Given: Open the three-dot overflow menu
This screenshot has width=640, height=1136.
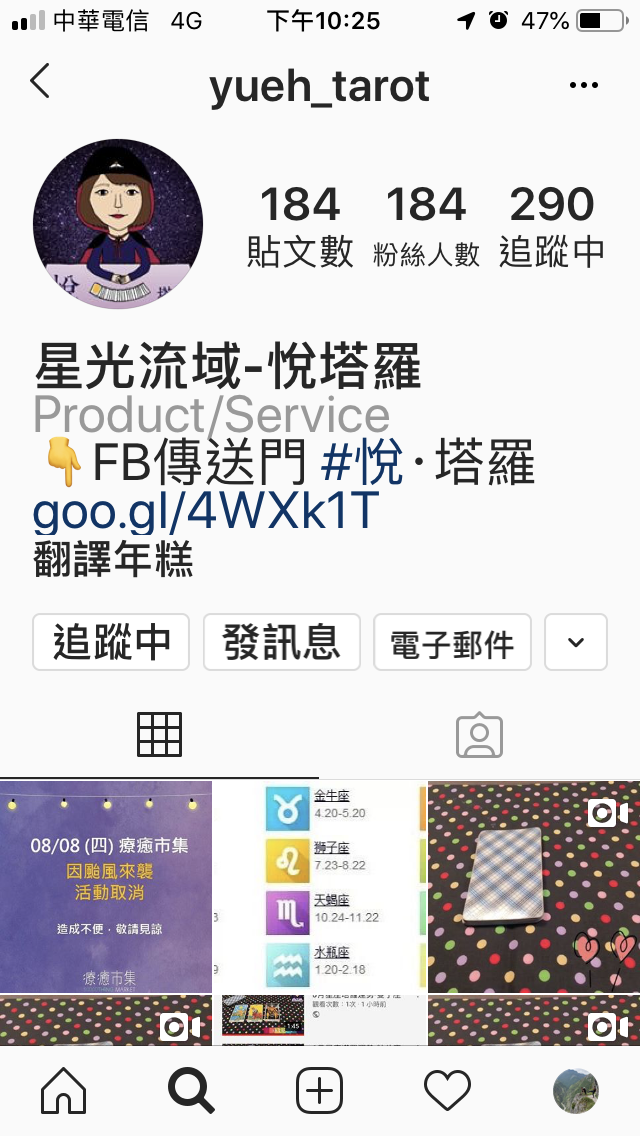Looking at the screenshot, I should pos(583,86).
